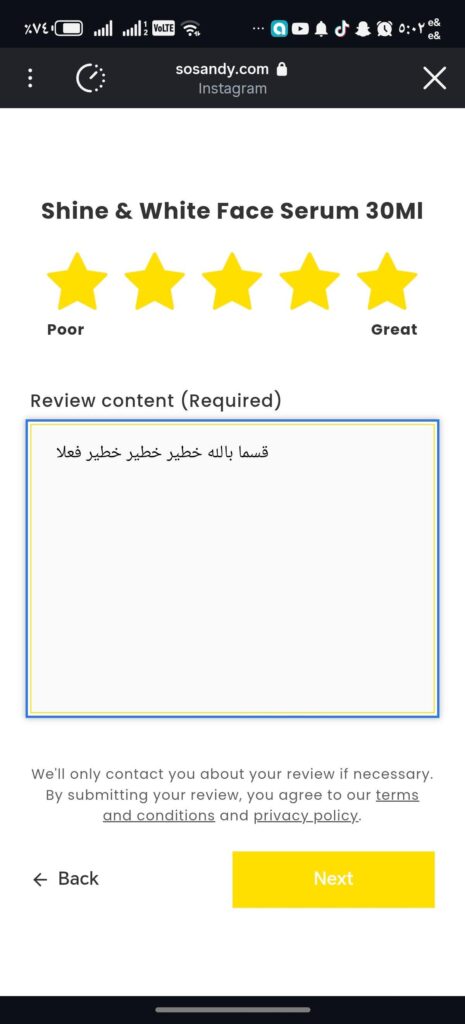Open the privacy policy link
The width and height of the screenshot is (465, 1024).
tap(306, 816)
